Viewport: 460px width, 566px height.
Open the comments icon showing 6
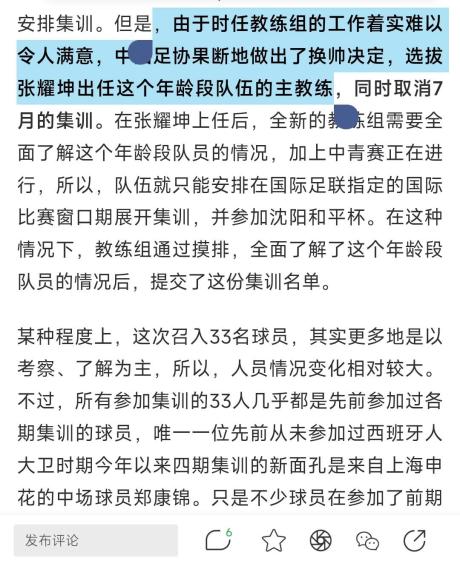click(x=218, y=540)
